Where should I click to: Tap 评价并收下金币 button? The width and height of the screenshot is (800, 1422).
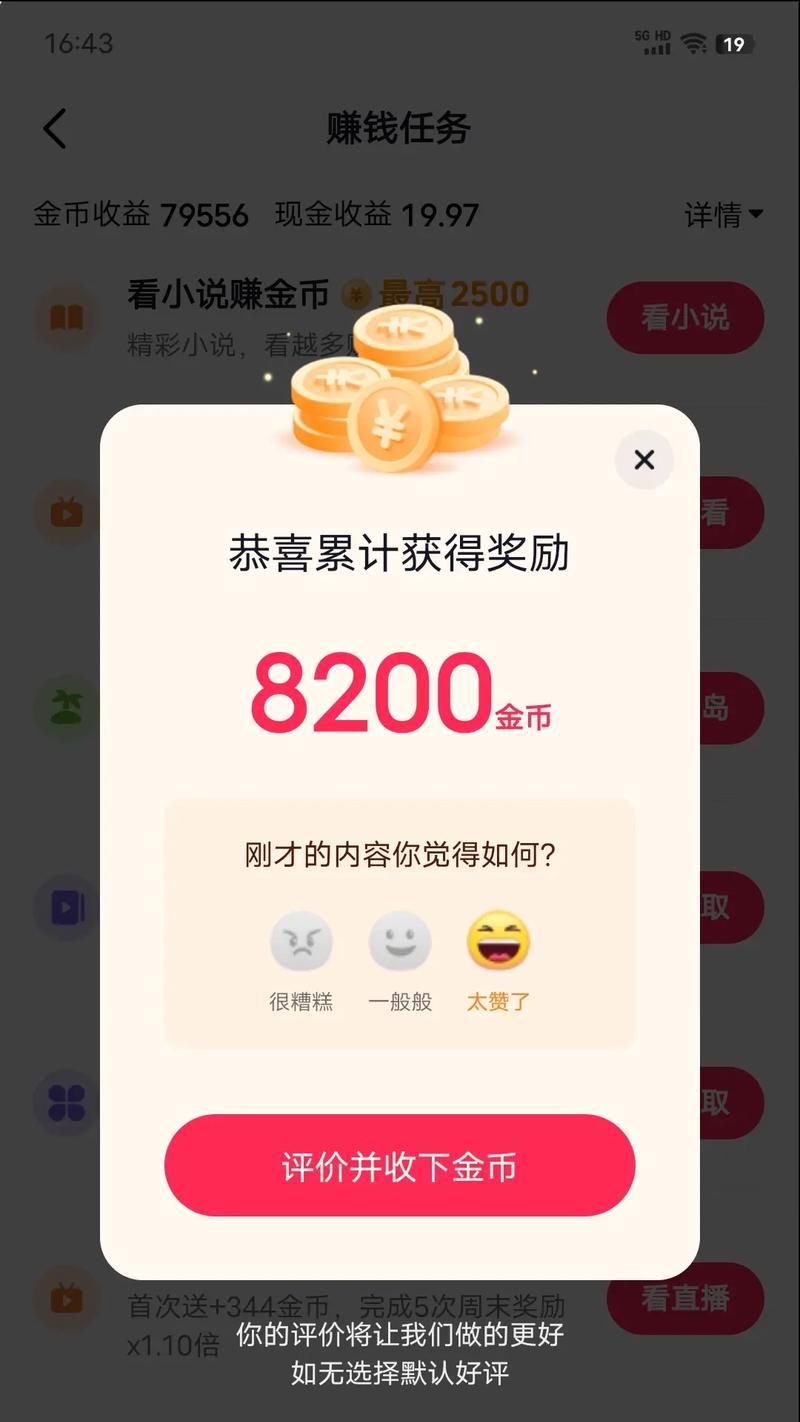click(x=399, y=1166)
